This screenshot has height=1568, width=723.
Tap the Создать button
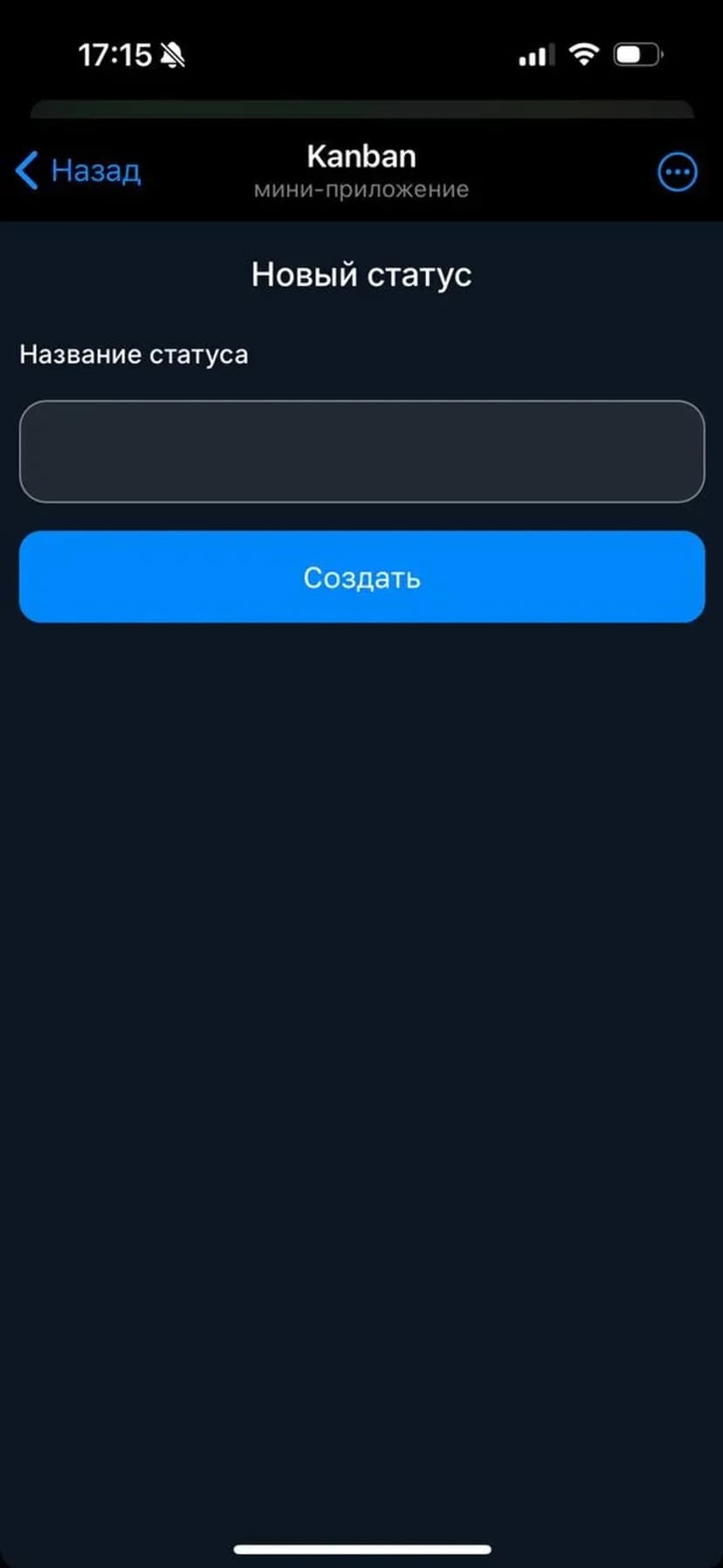click(361, 577)
